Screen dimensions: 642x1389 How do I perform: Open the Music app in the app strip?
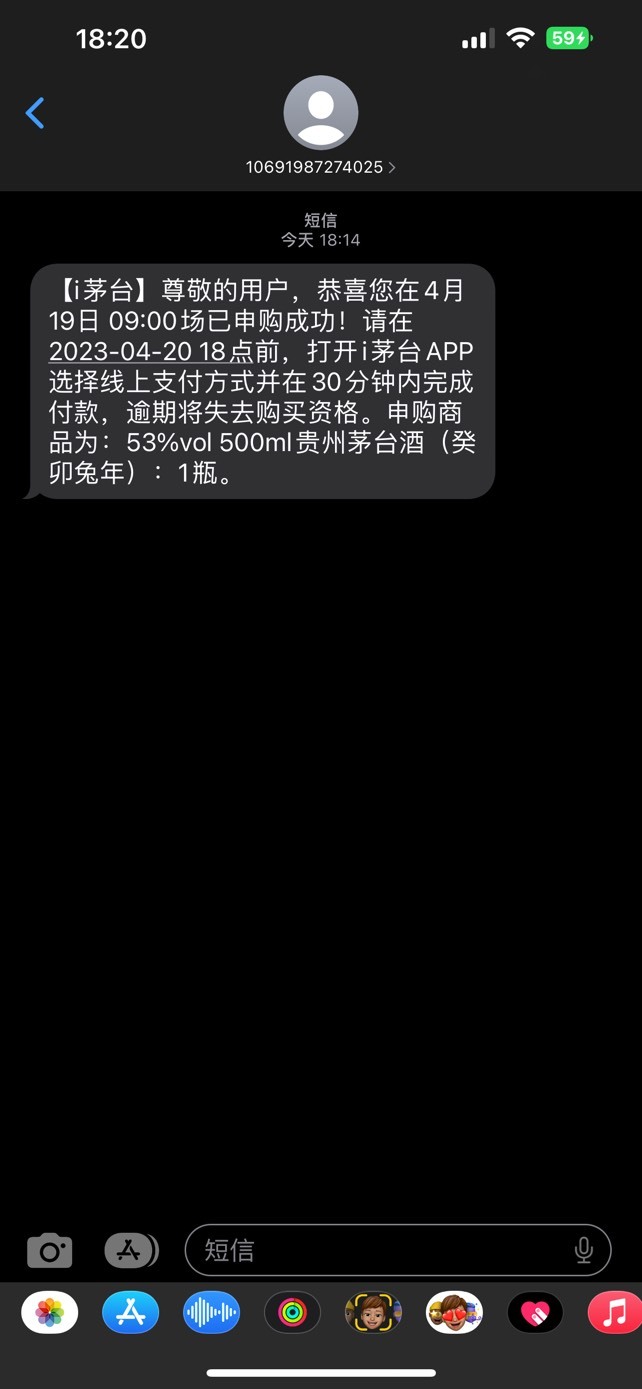pyautogui.click(x=614, y=1312)
